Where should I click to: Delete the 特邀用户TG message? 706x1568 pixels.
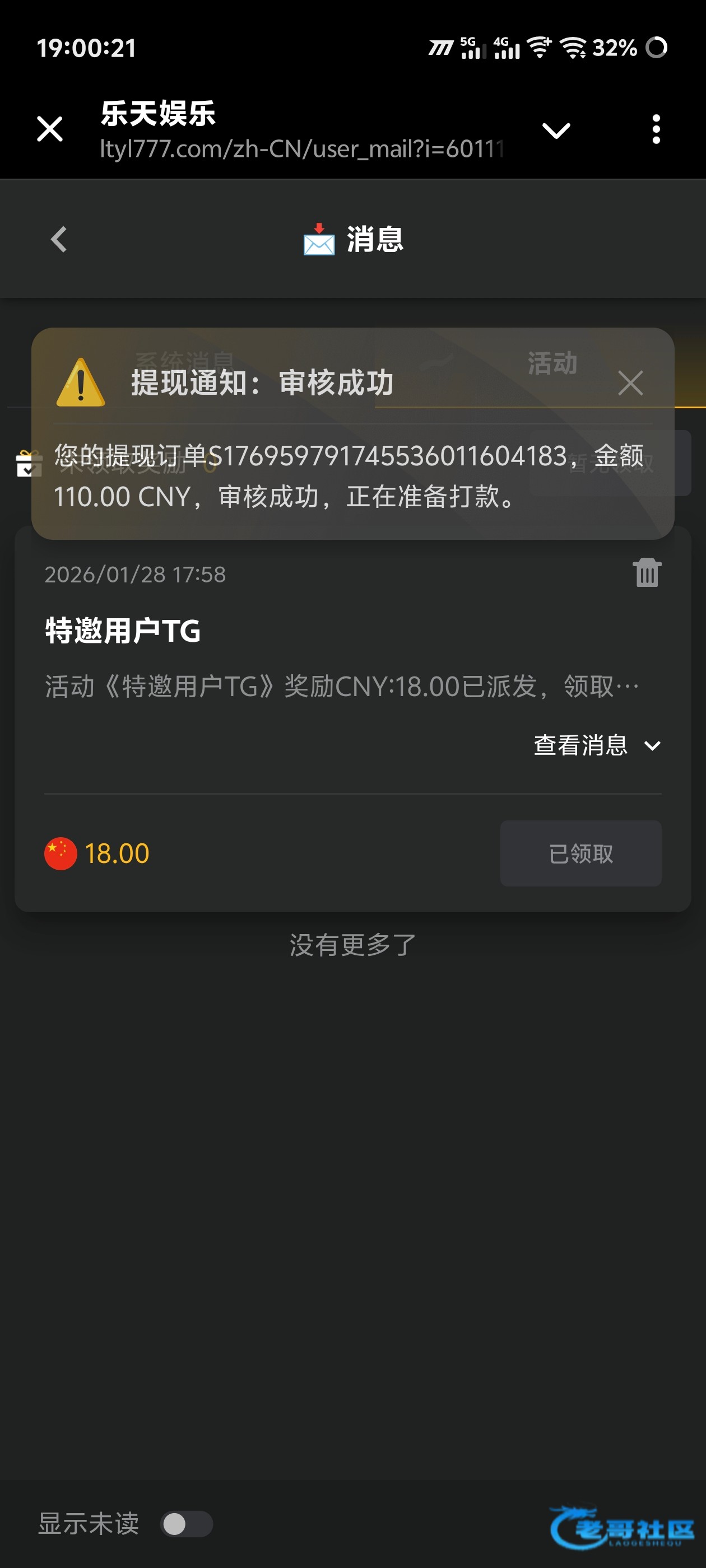[x=646, y=573]
